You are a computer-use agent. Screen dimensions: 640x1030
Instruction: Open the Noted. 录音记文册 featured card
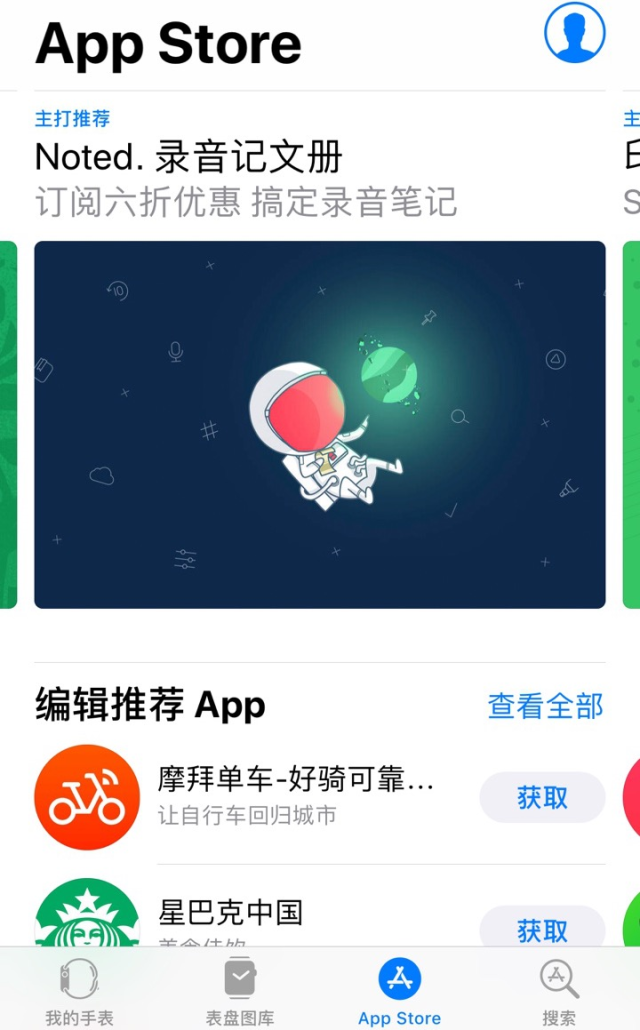click(319, 424)
